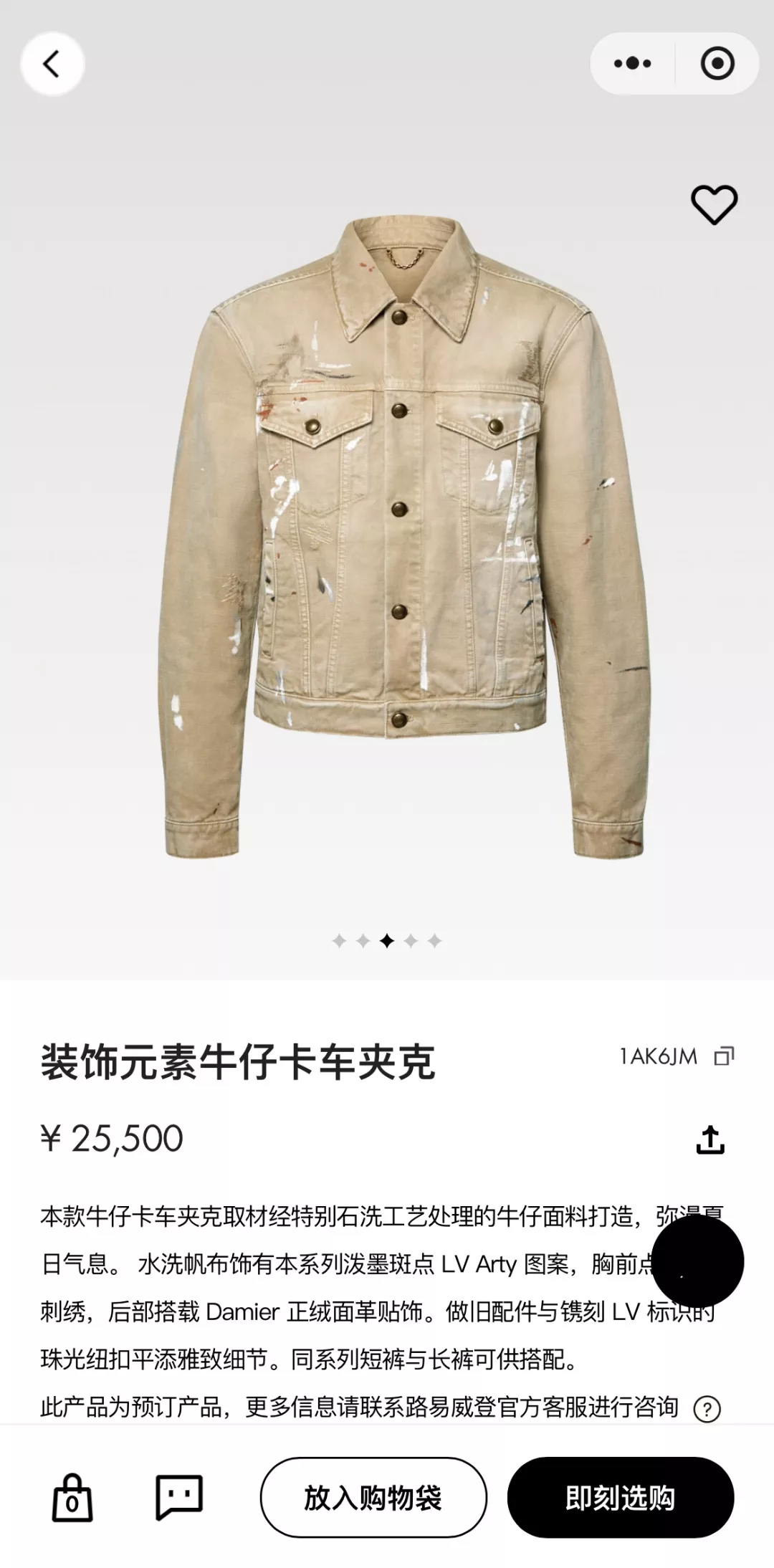The width and height of the screenshot is (774, 1568).
Task: Jump to the first image indicator dot
Action: click(x=340, y=941)
